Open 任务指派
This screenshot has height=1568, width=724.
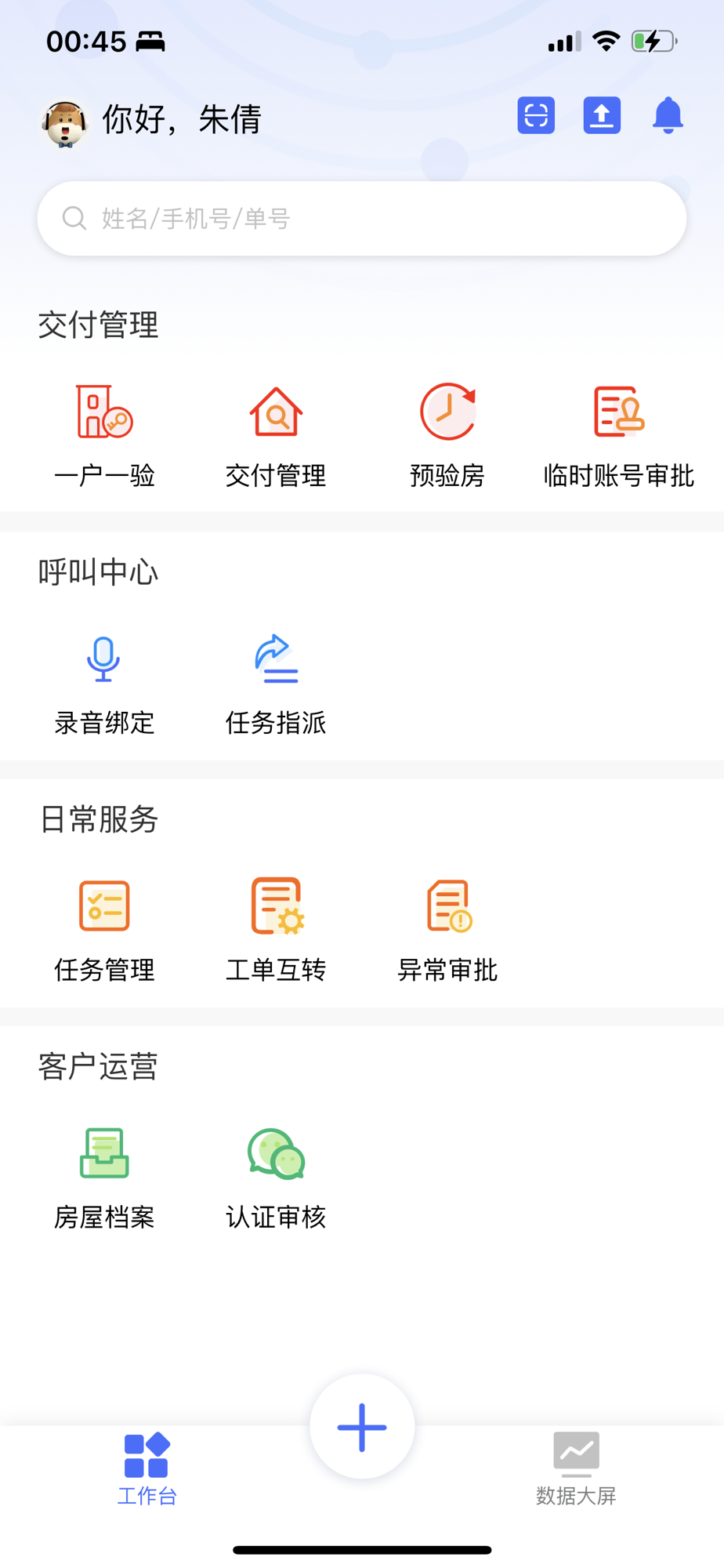tap(276, 684)
